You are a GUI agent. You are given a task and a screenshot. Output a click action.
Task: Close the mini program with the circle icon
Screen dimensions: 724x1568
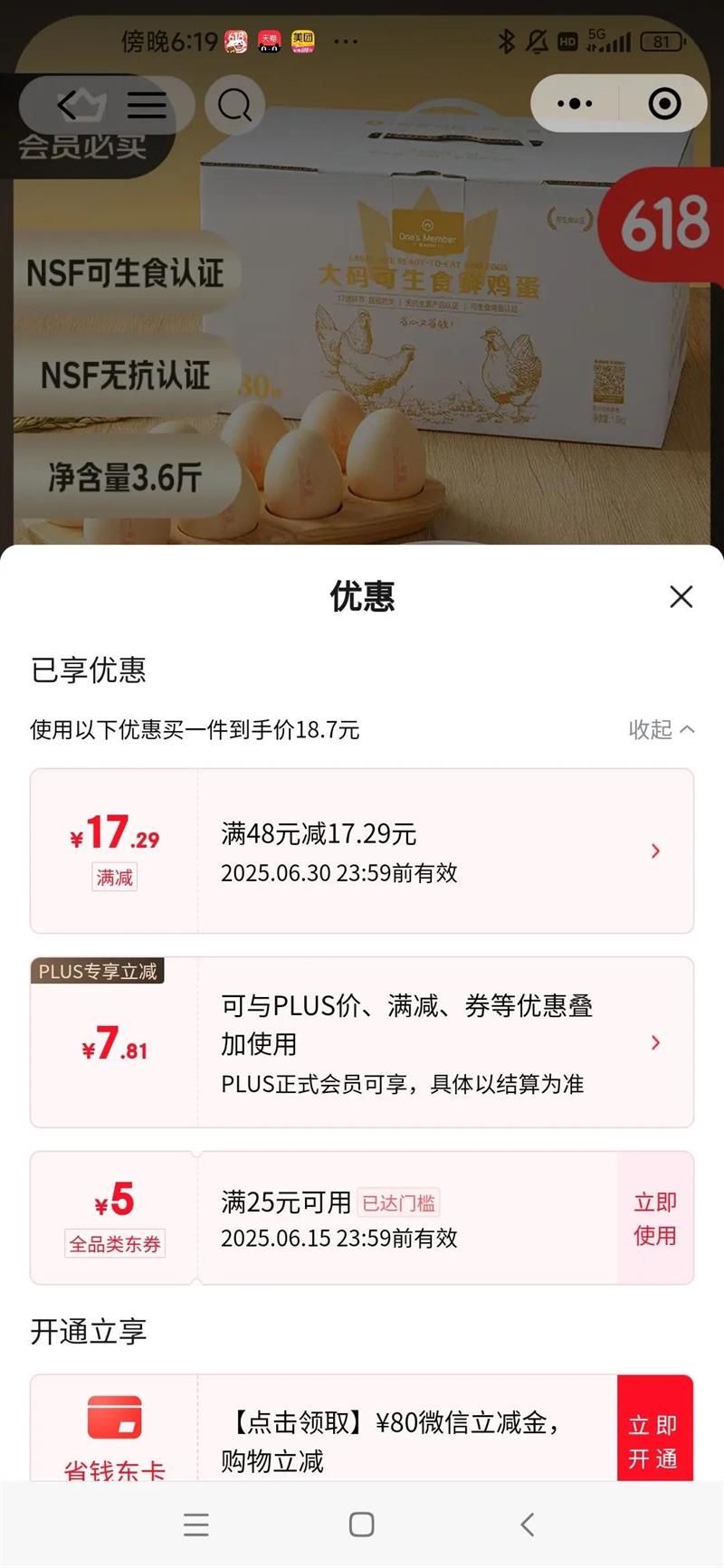[664, 104]
